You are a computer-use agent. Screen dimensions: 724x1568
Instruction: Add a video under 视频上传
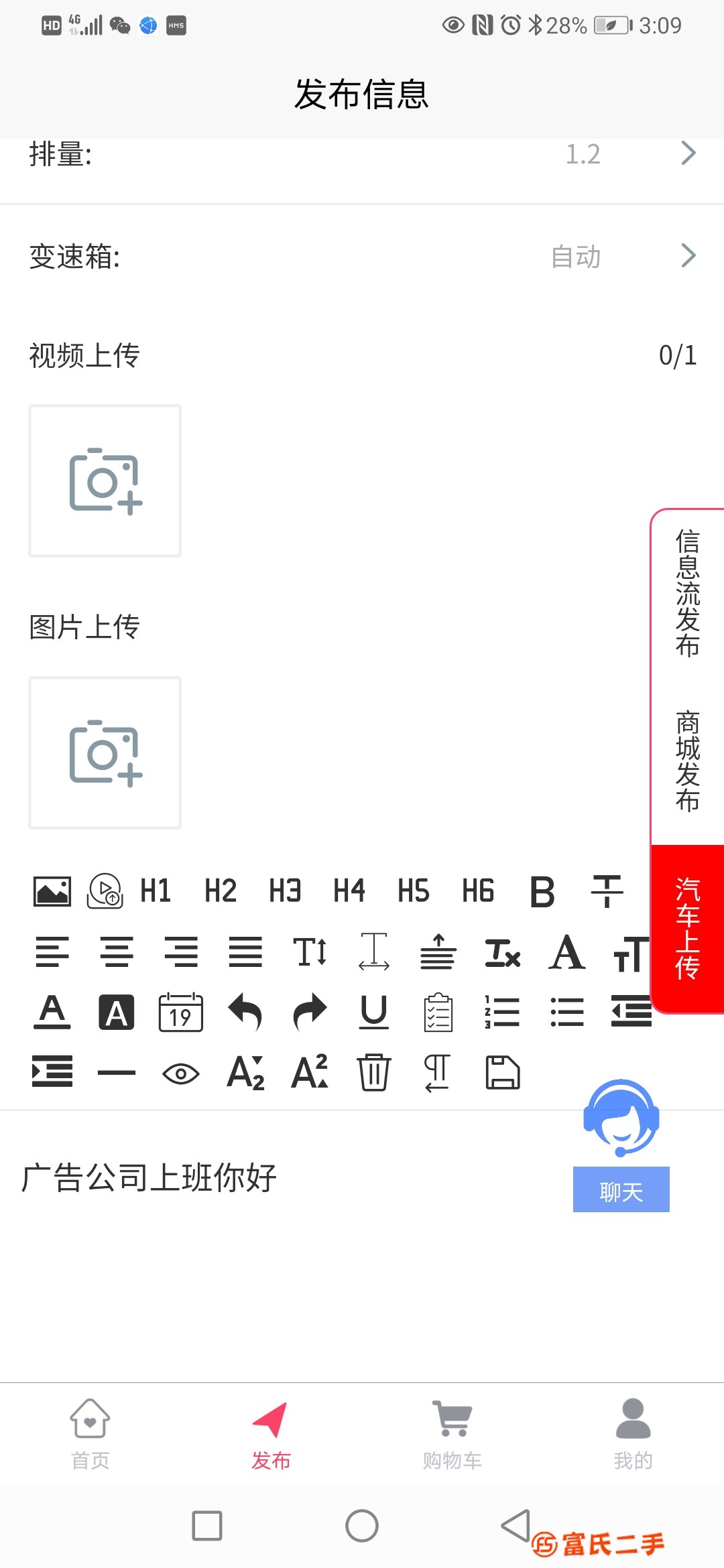105,480
